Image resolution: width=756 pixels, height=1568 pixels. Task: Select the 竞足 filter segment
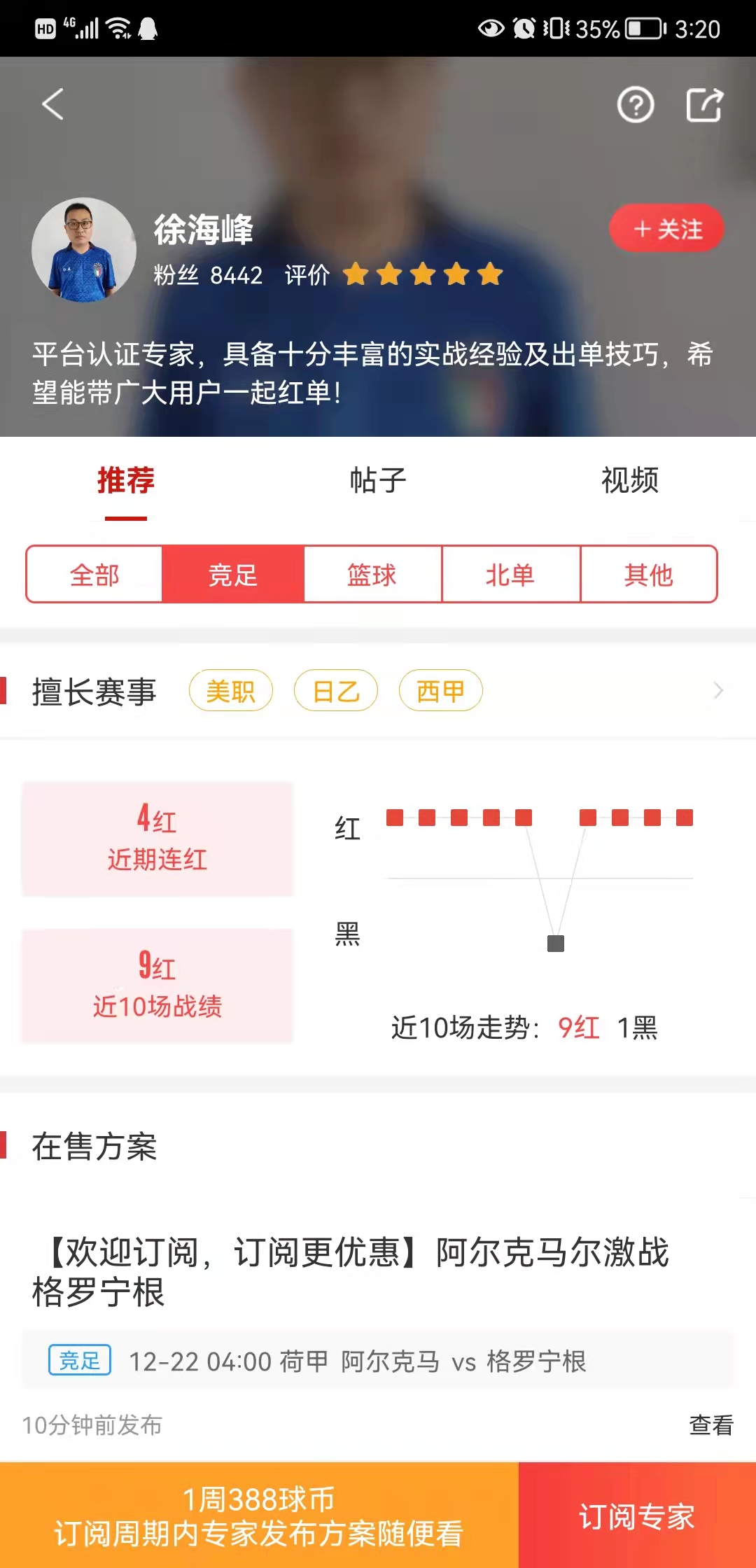(x=233, y=575)
